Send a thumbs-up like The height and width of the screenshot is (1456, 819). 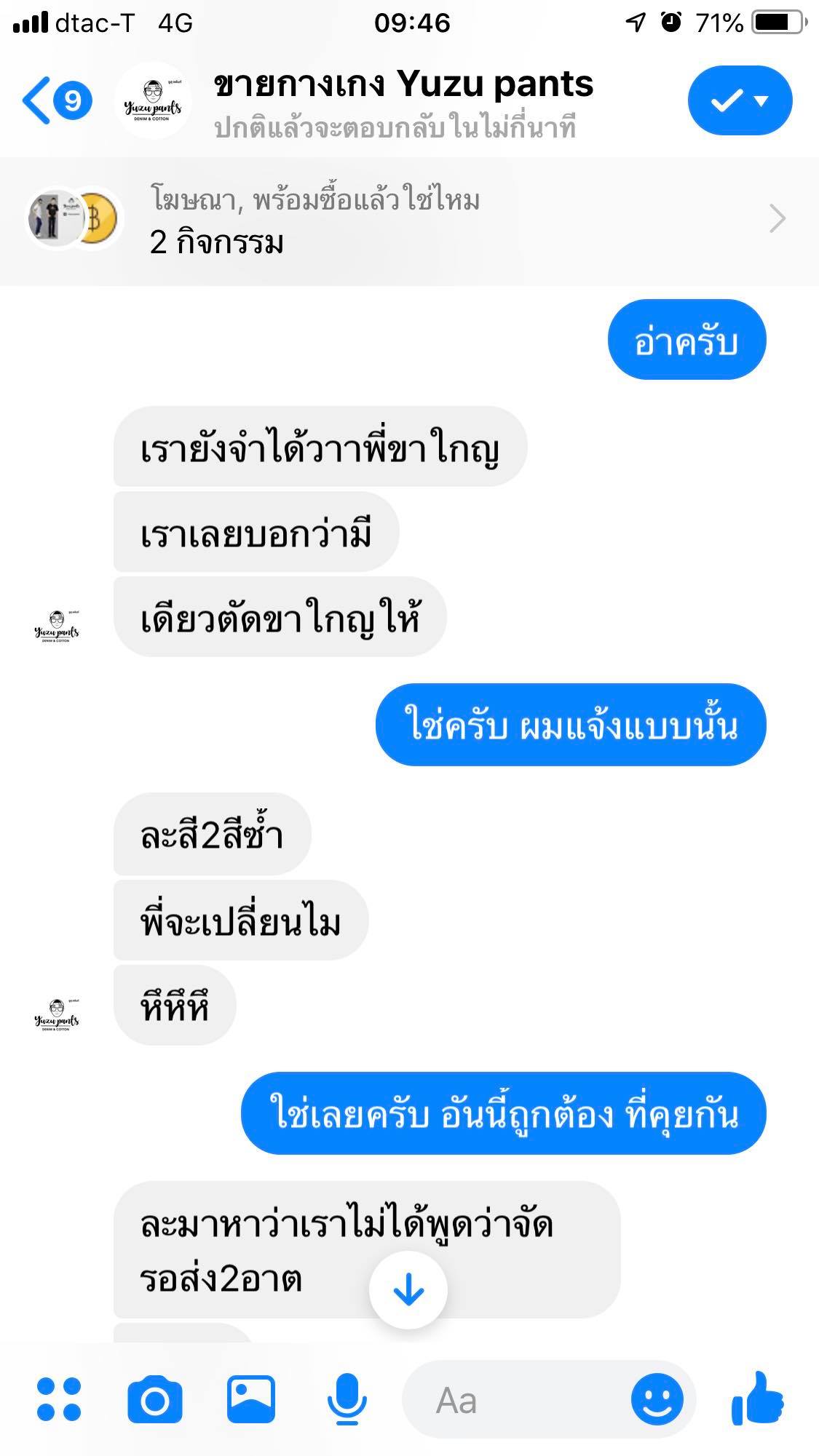point(757,1398)
